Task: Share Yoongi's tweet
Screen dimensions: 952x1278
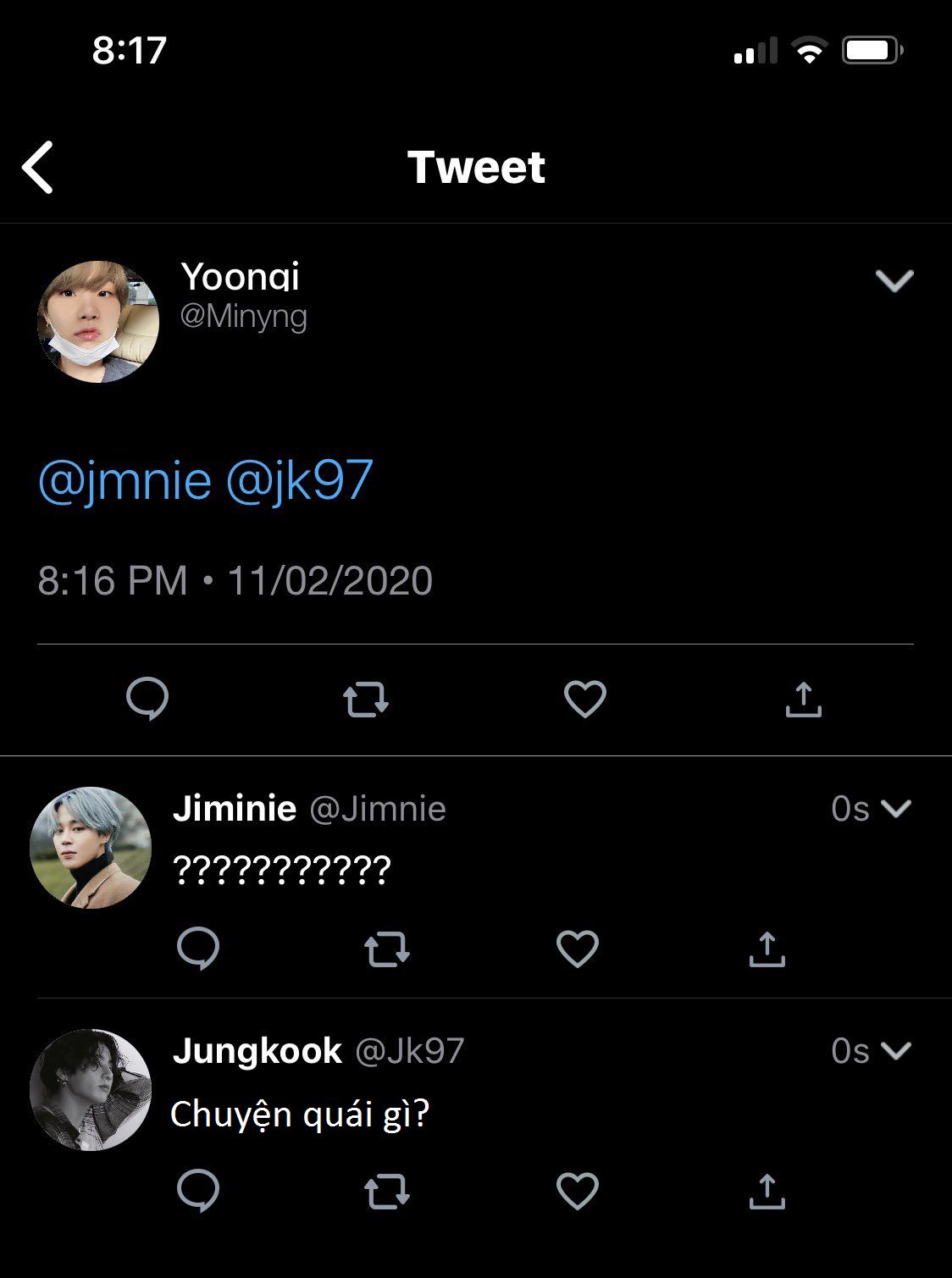Action: click(804, 700)
